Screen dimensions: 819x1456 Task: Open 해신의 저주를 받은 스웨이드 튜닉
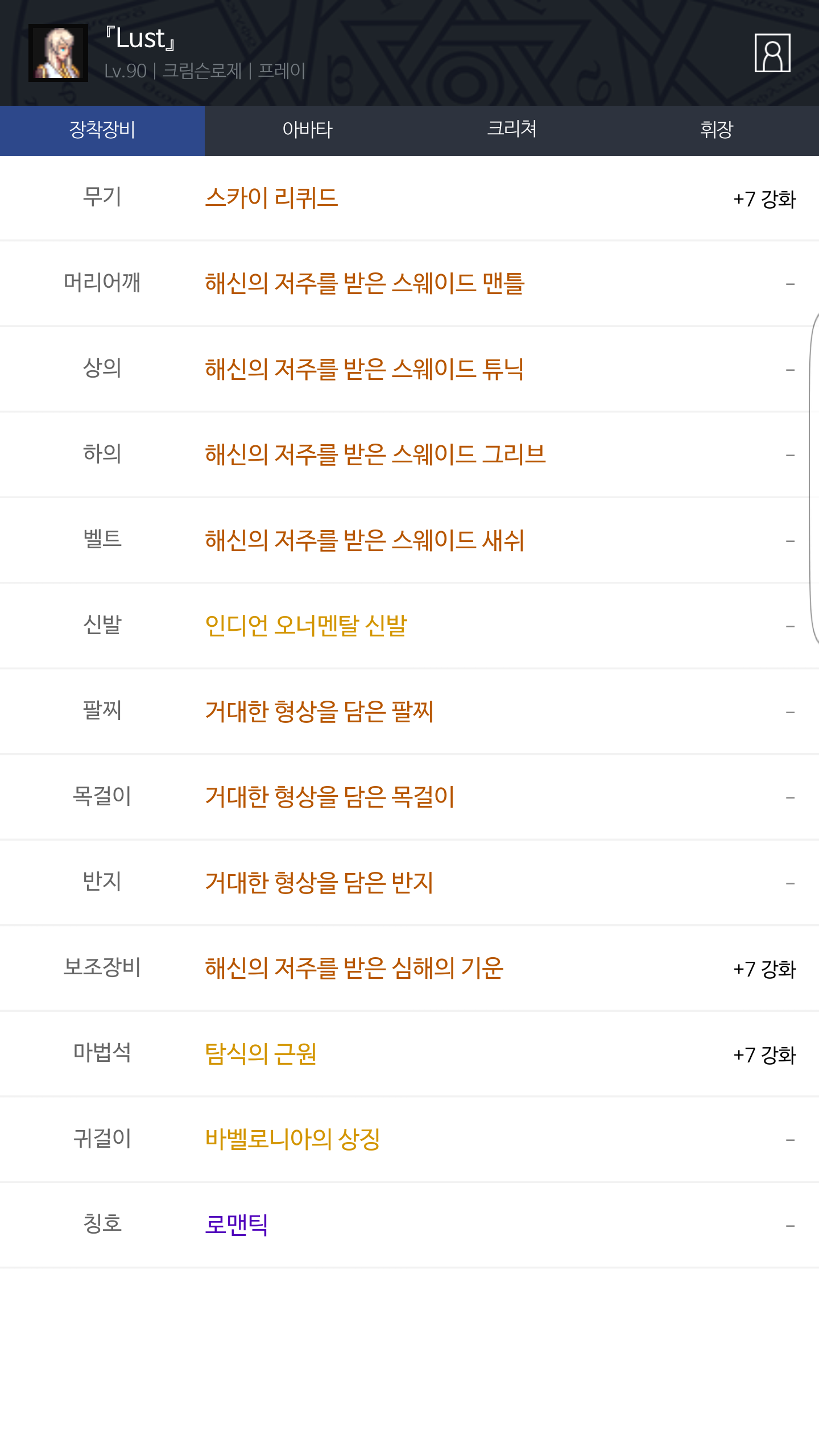tap(364, 369)
